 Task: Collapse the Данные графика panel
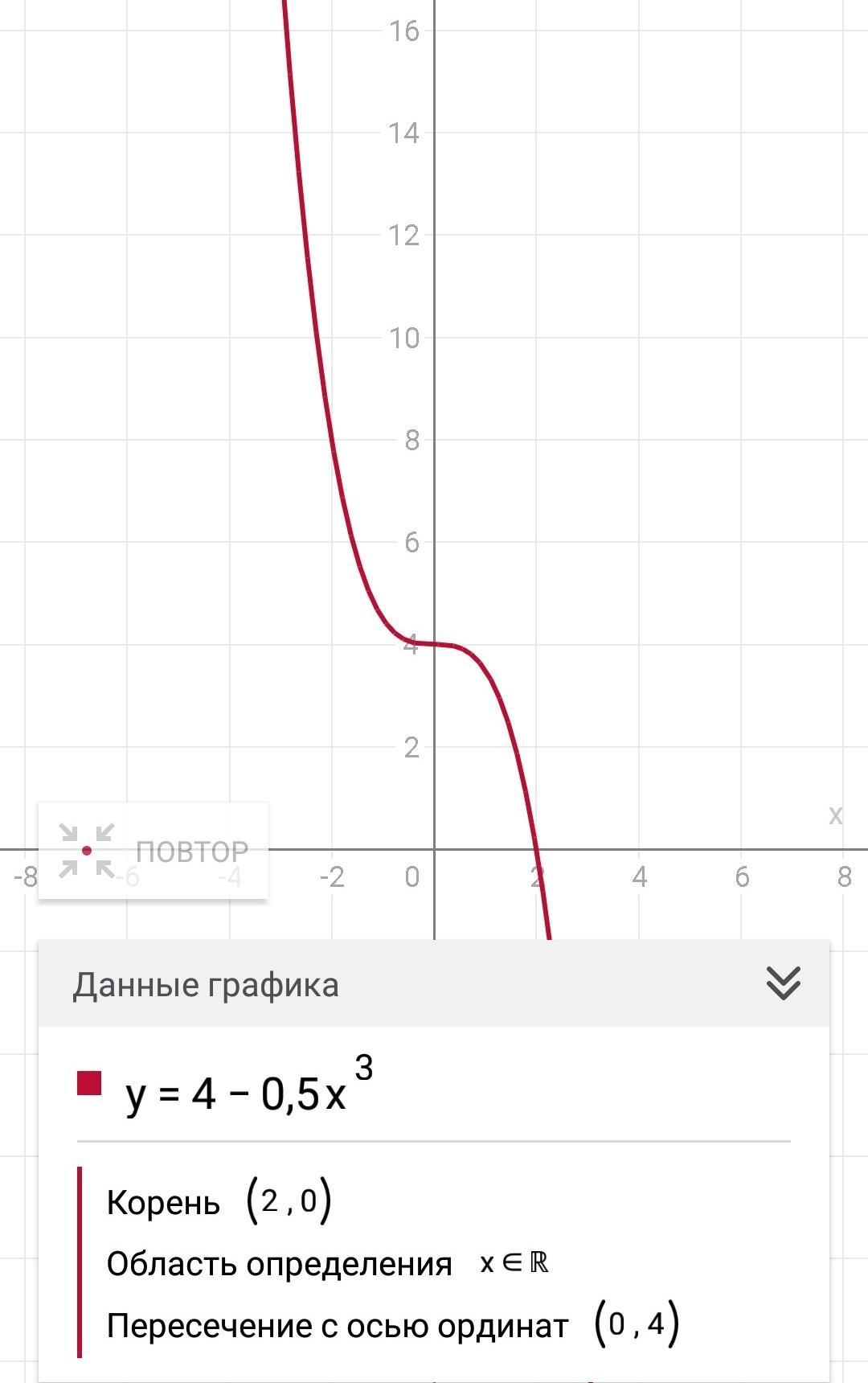tap(783, 983)
